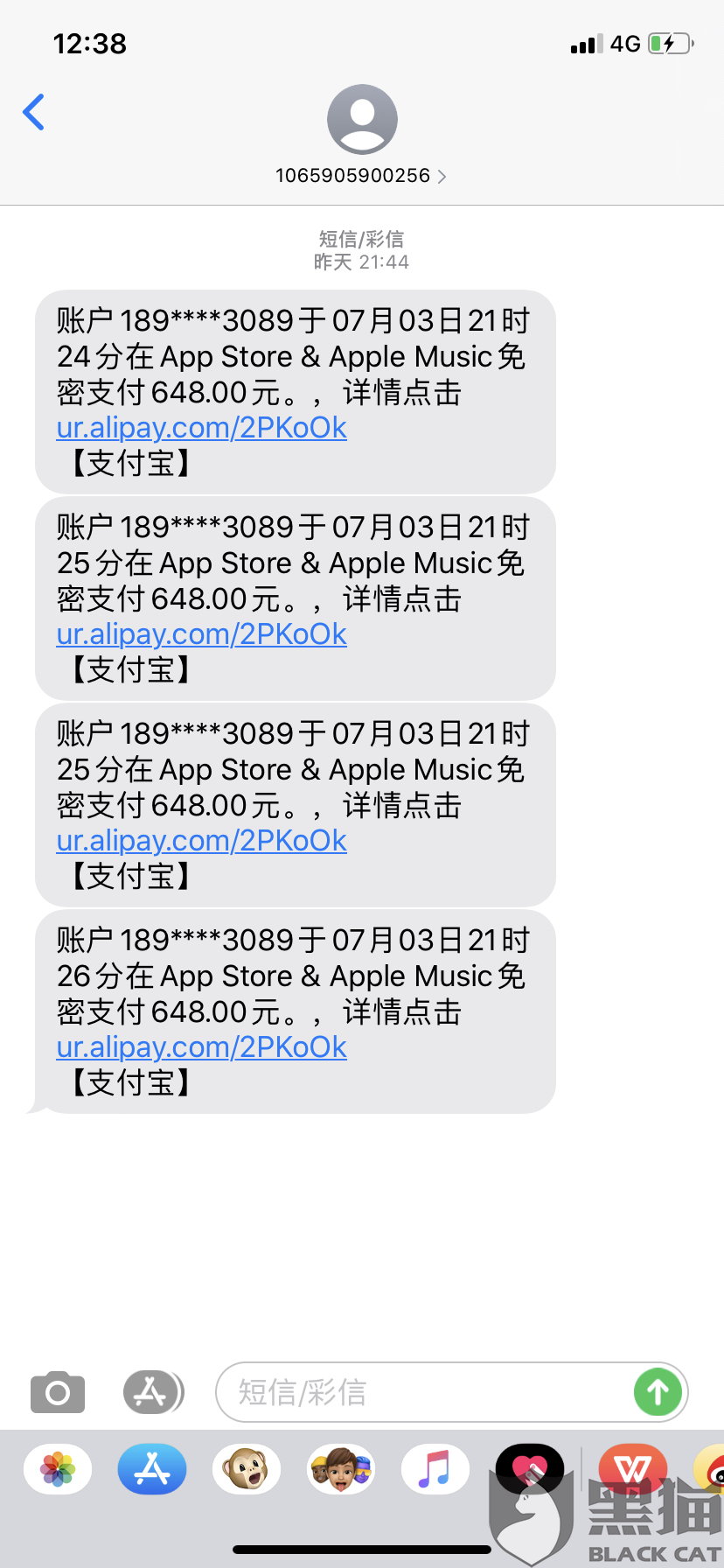Open Digital Touch heart app

pos(530,1469)
